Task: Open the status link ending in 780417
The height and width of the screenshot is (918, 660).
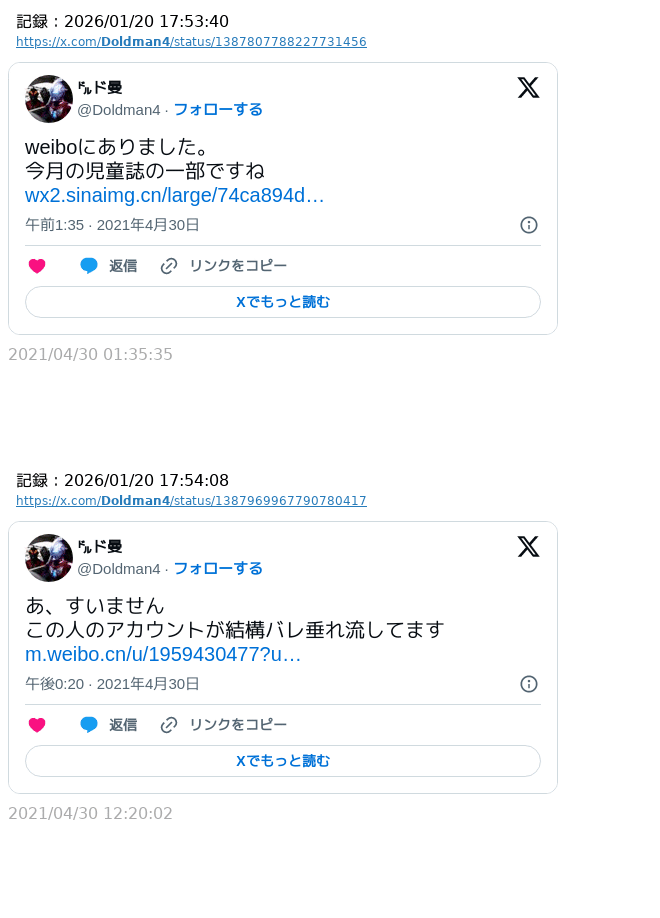Action: pyautogui.click(x=191, y=501)
